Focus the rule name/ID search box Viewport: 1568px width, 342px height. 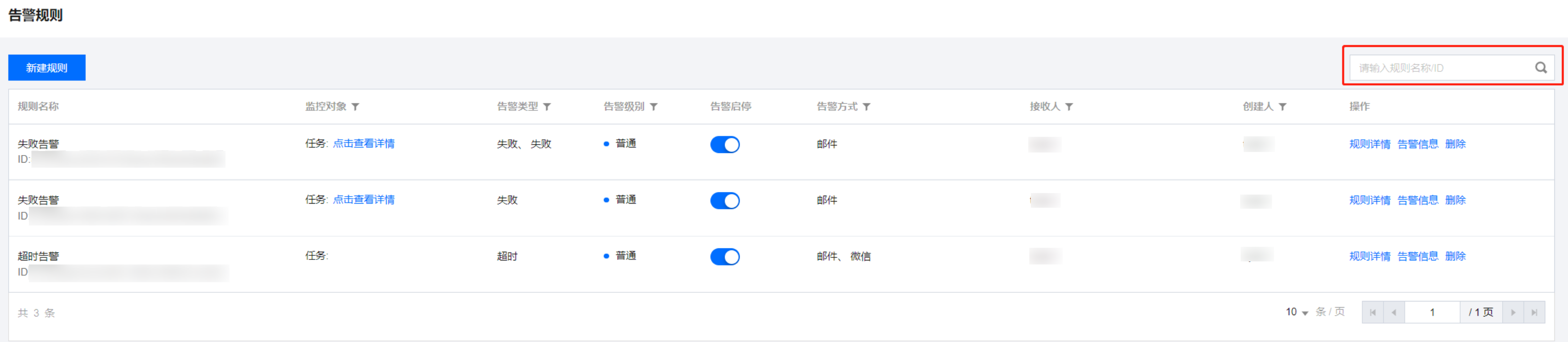pyautogui.click(x=1440, y=67)
